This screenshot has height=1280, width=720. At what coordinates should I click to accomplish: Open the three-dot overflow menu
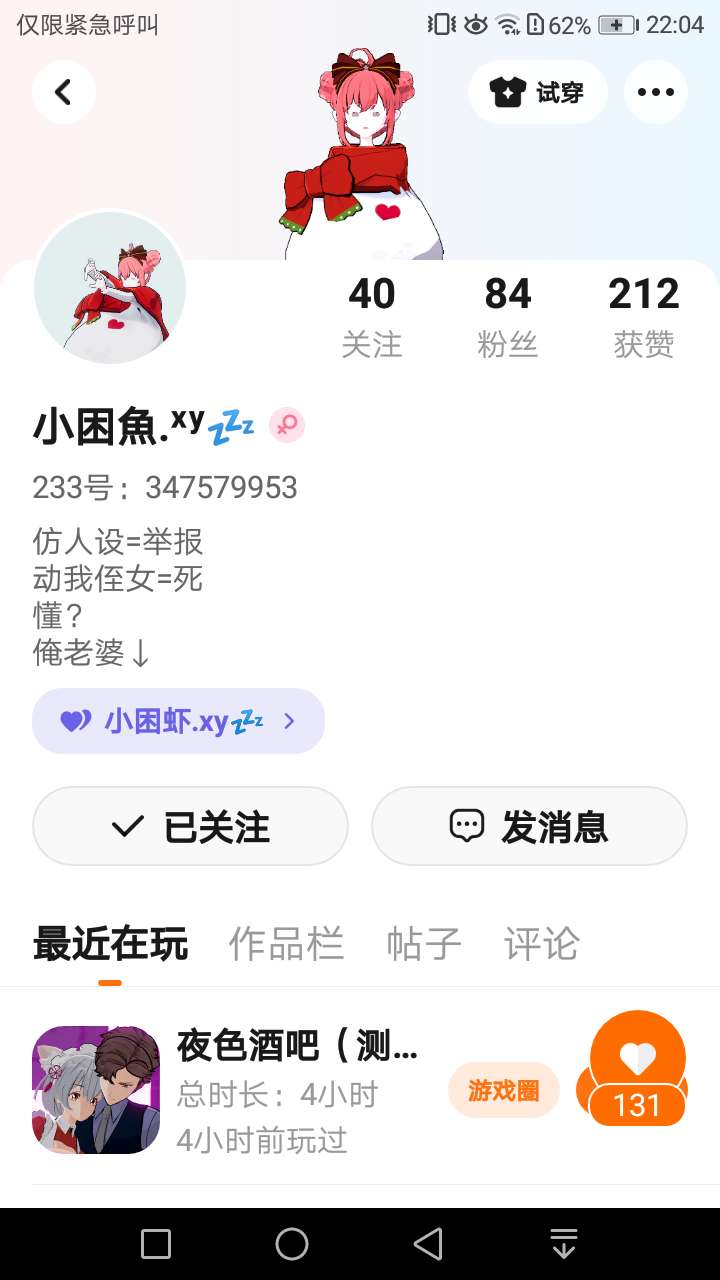coord(655,92)
